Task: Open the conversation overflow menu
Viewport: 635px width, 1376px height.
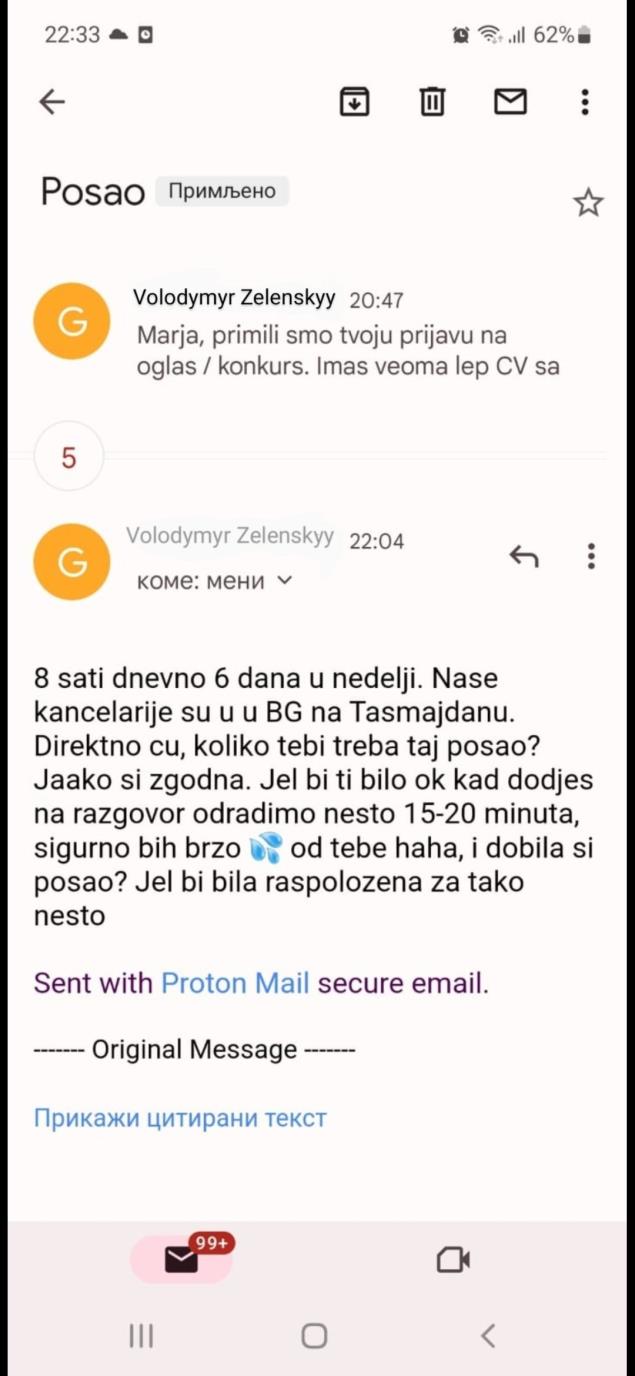Action: pyautogui.click(x=585, y=101)
